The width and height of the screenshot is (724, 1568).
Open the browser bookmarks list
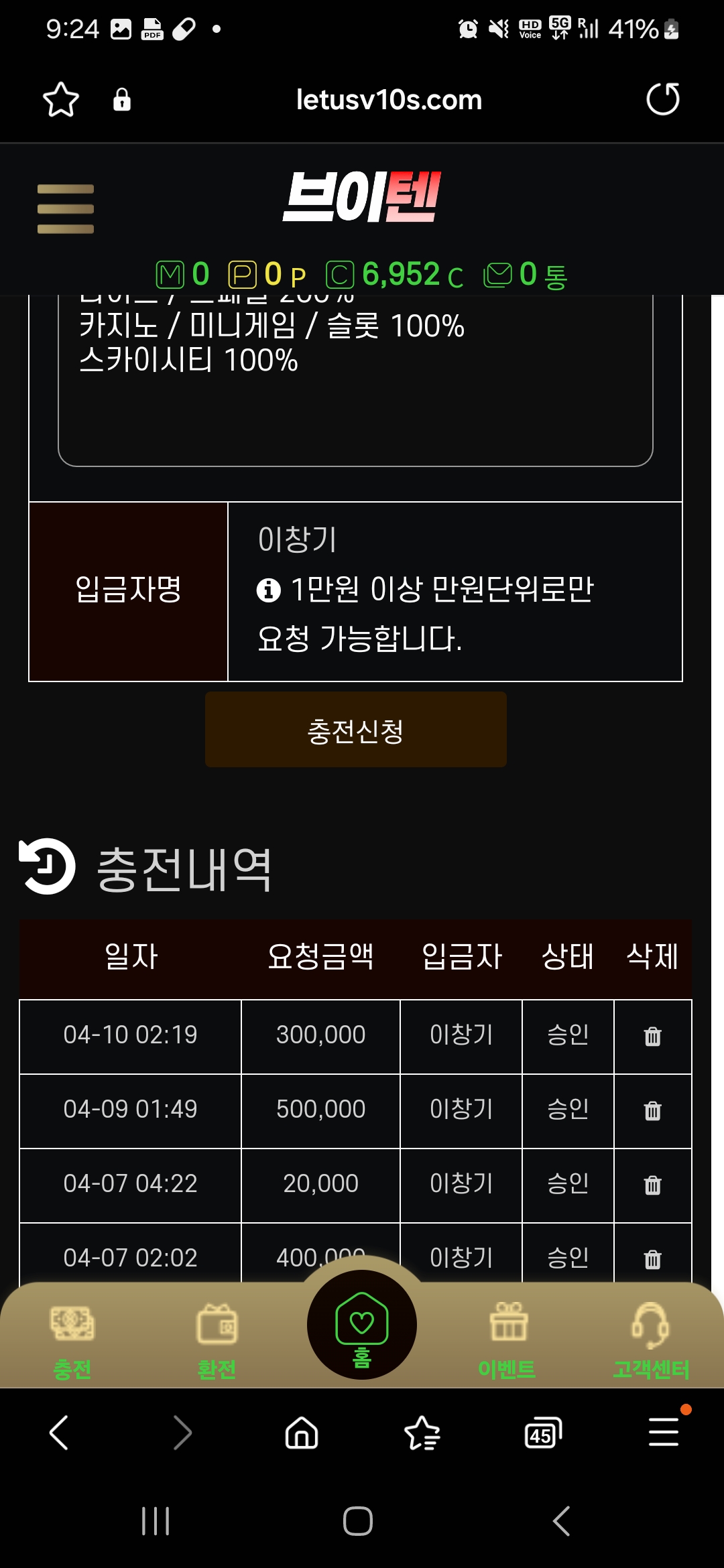422,1433
